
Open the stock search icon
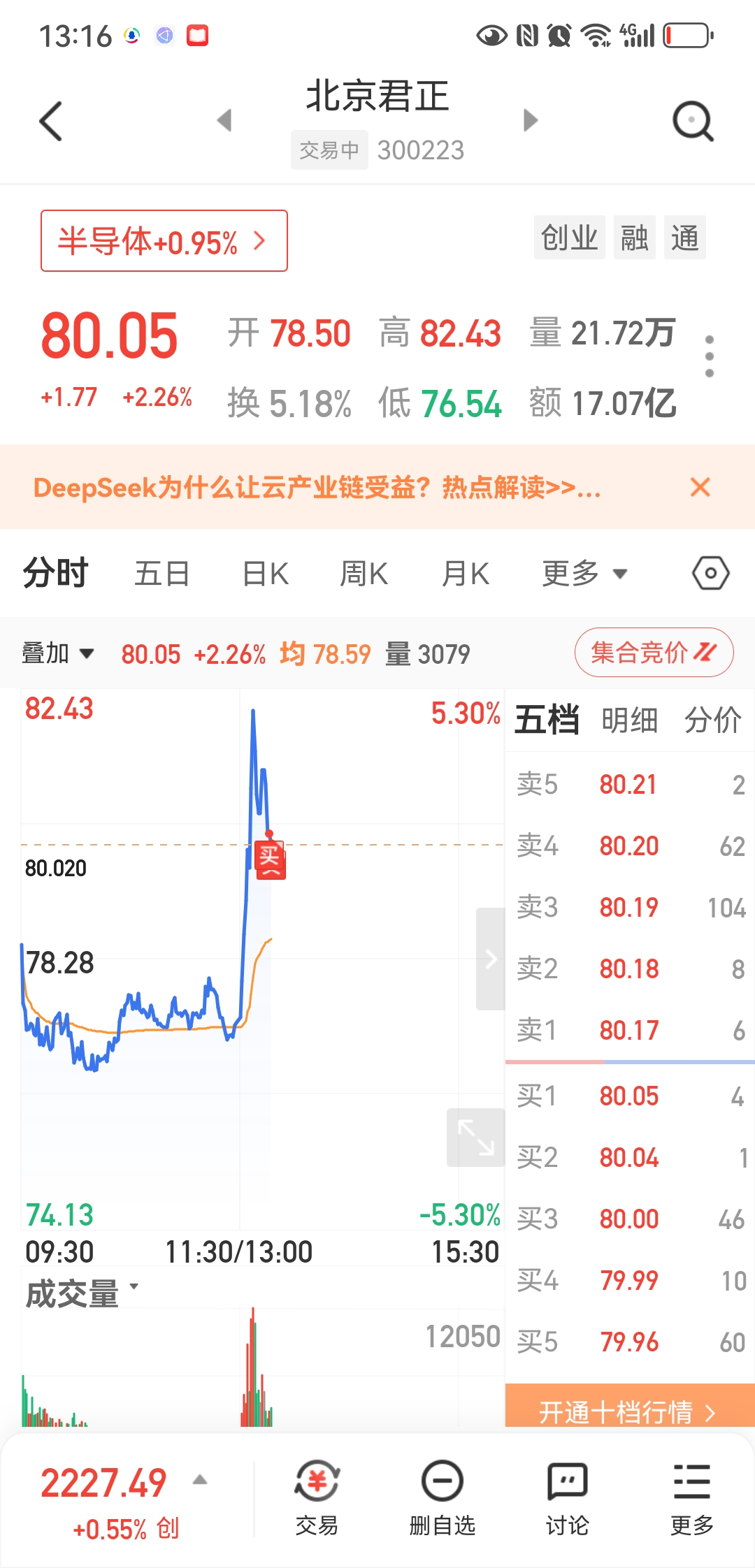692,121
